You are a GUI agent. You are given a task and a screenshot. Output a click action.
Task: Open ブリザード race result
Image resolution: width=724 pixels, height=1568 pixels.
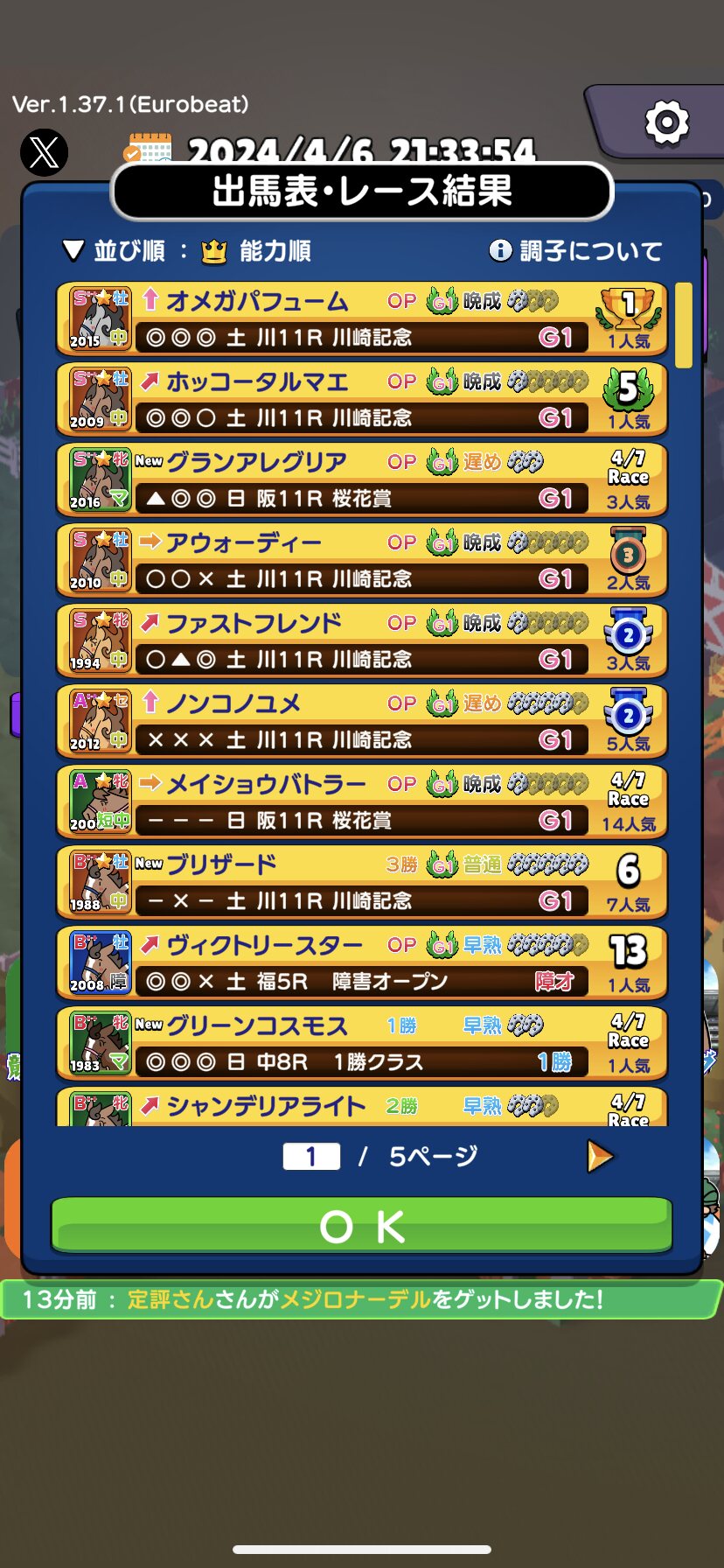click(x=361, y=883)
